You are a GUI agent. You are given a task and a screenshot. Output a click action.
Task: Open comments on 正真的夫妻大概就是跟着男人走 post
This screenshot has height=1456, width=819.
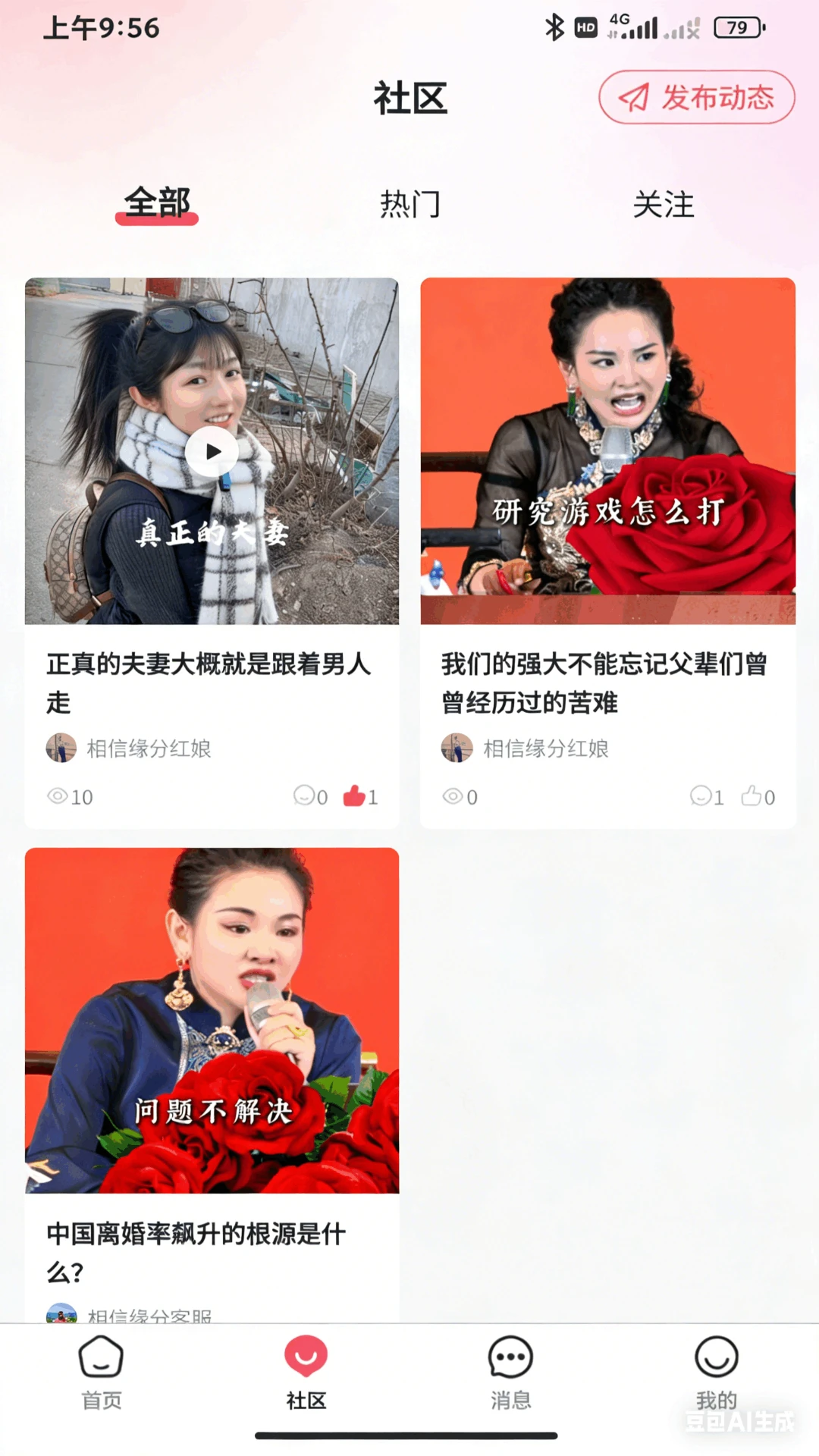(x=311, y=796)
